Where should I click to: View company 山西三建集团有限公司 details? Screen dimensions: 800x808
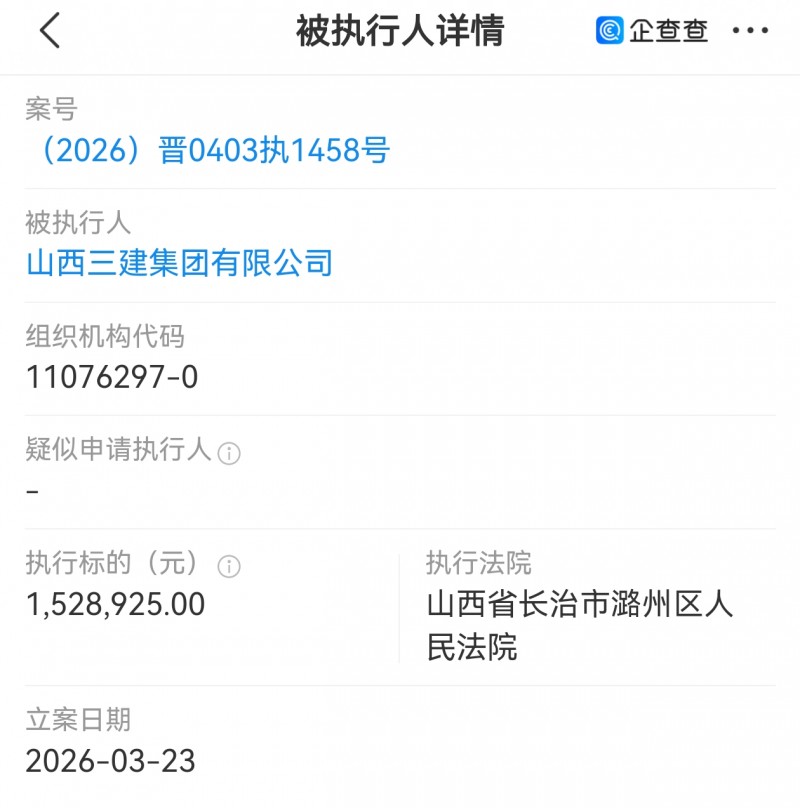(x=179, y=263)
